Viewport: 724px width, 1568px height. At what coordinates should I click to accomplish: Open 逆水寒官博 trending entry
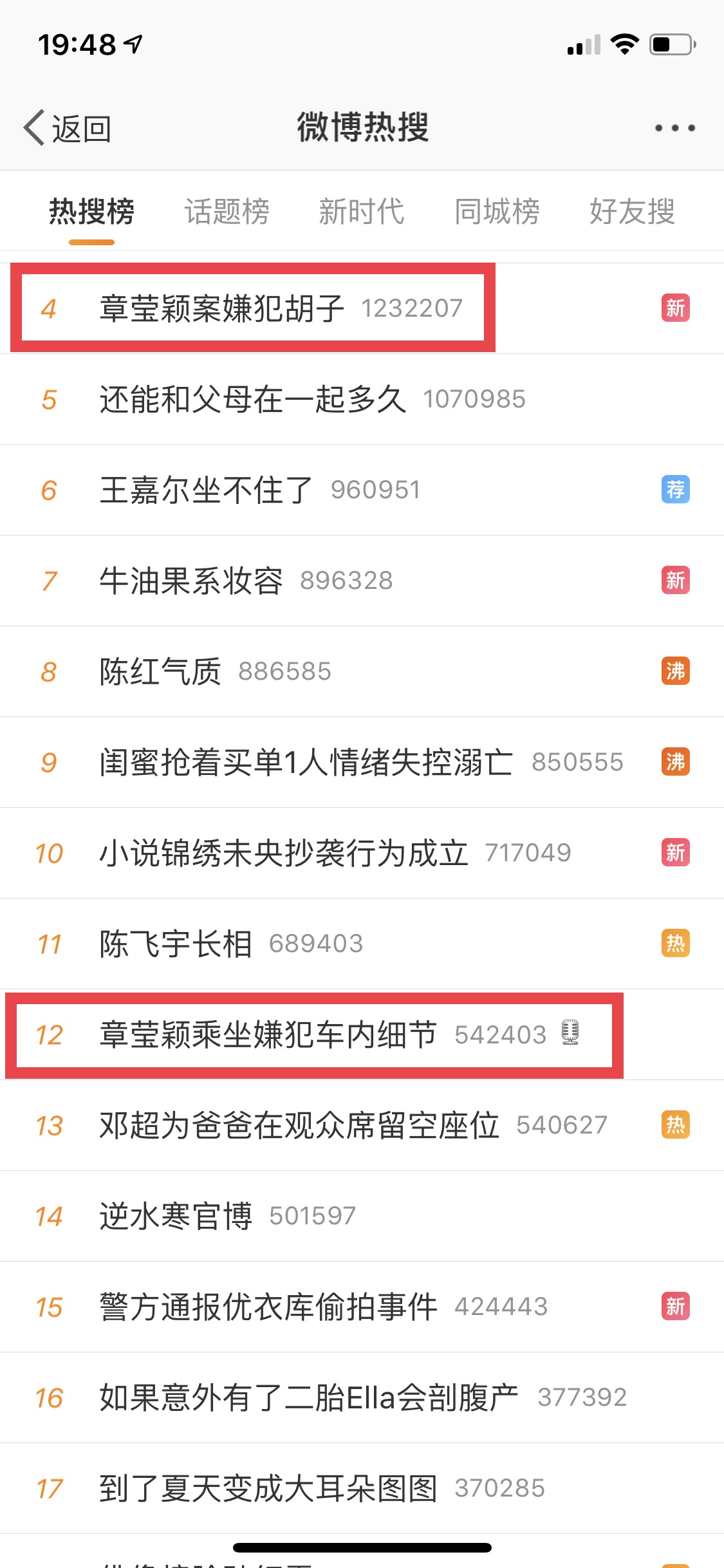(x=175, y=1215)
